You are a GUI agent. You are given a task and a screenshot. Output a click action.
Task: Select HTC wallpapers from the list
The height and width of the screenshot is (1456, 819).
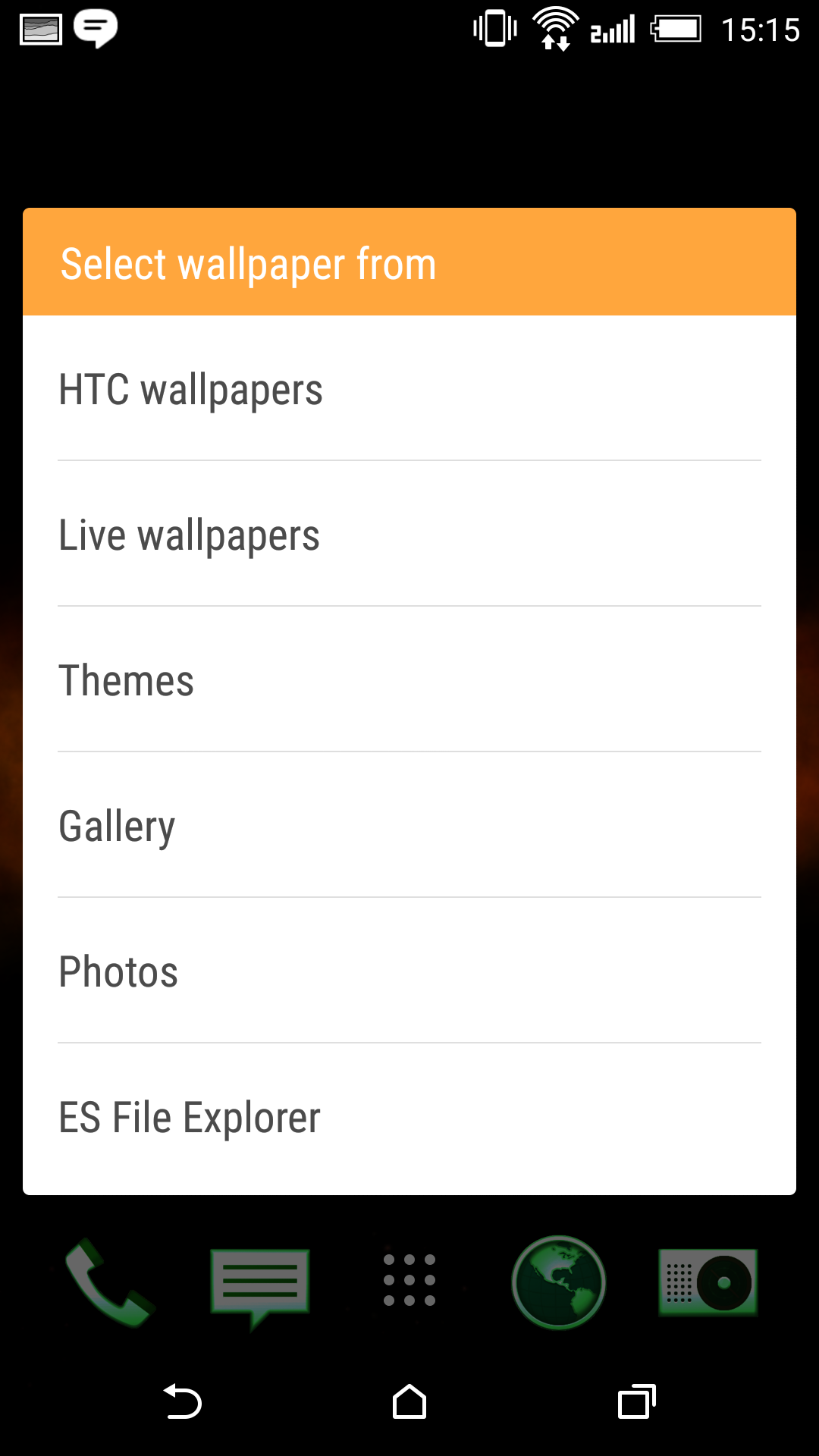(x=409, y=389)
